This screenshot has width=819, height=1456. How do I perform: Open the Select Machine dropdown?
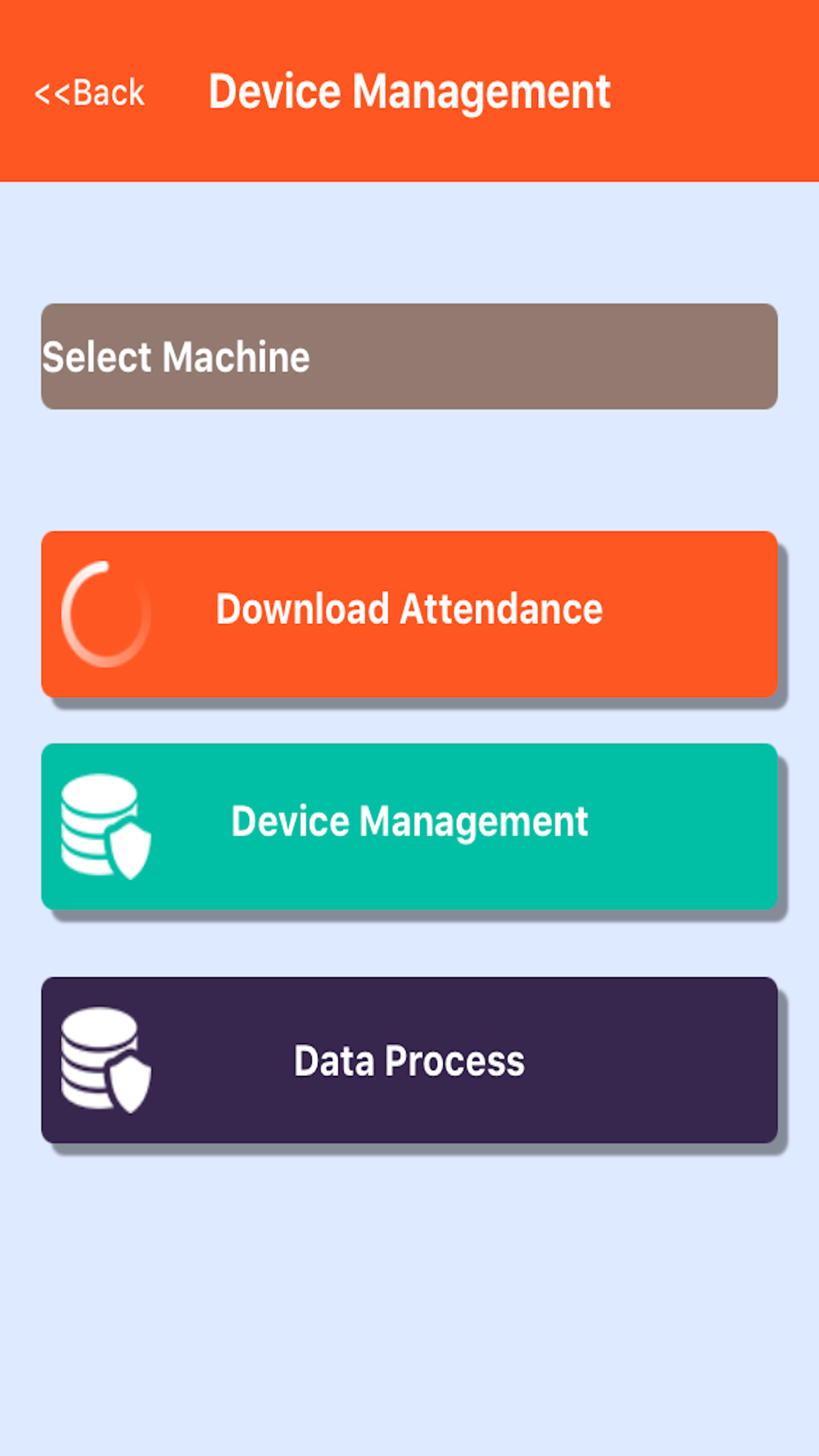409,356
